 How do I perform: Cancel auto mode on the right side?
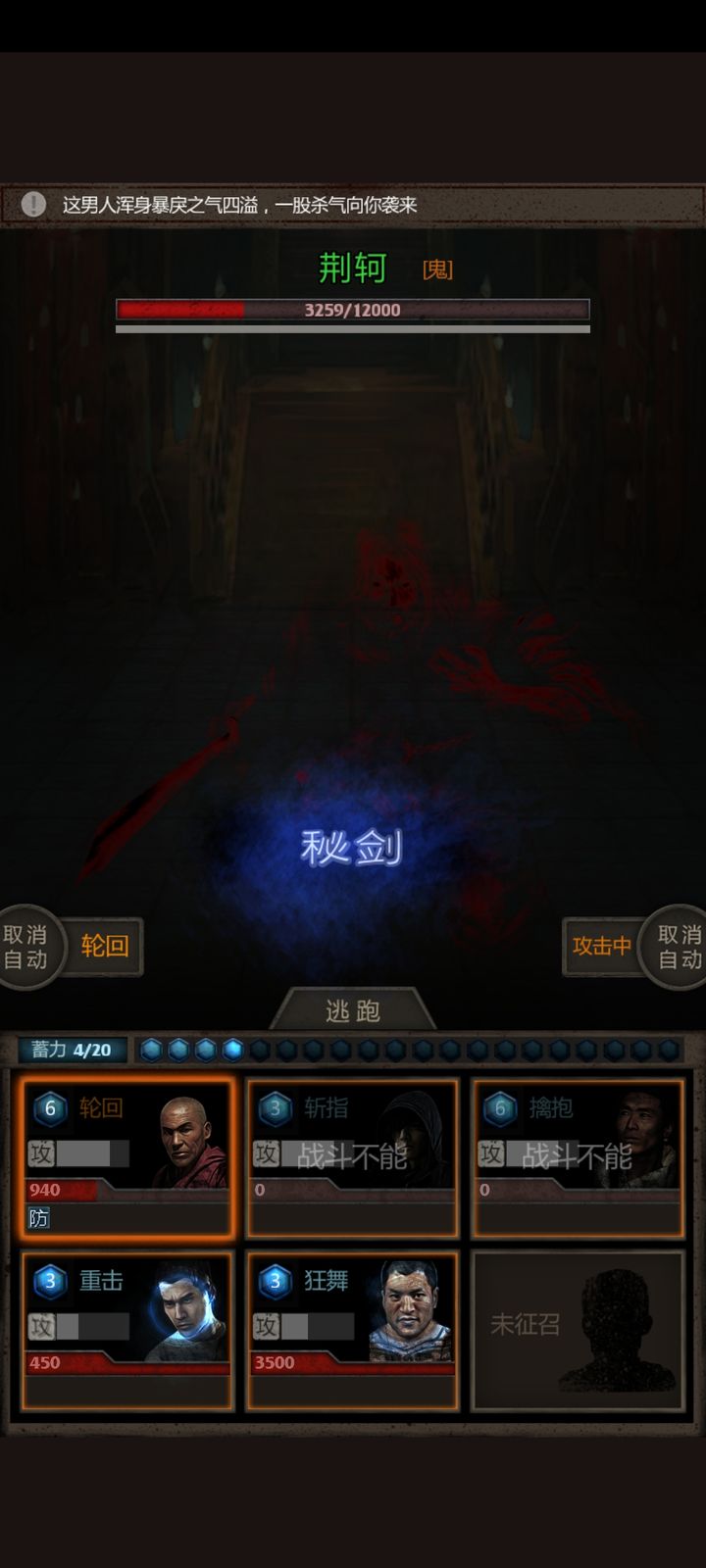pyautogui.click(x=679, y=947)
